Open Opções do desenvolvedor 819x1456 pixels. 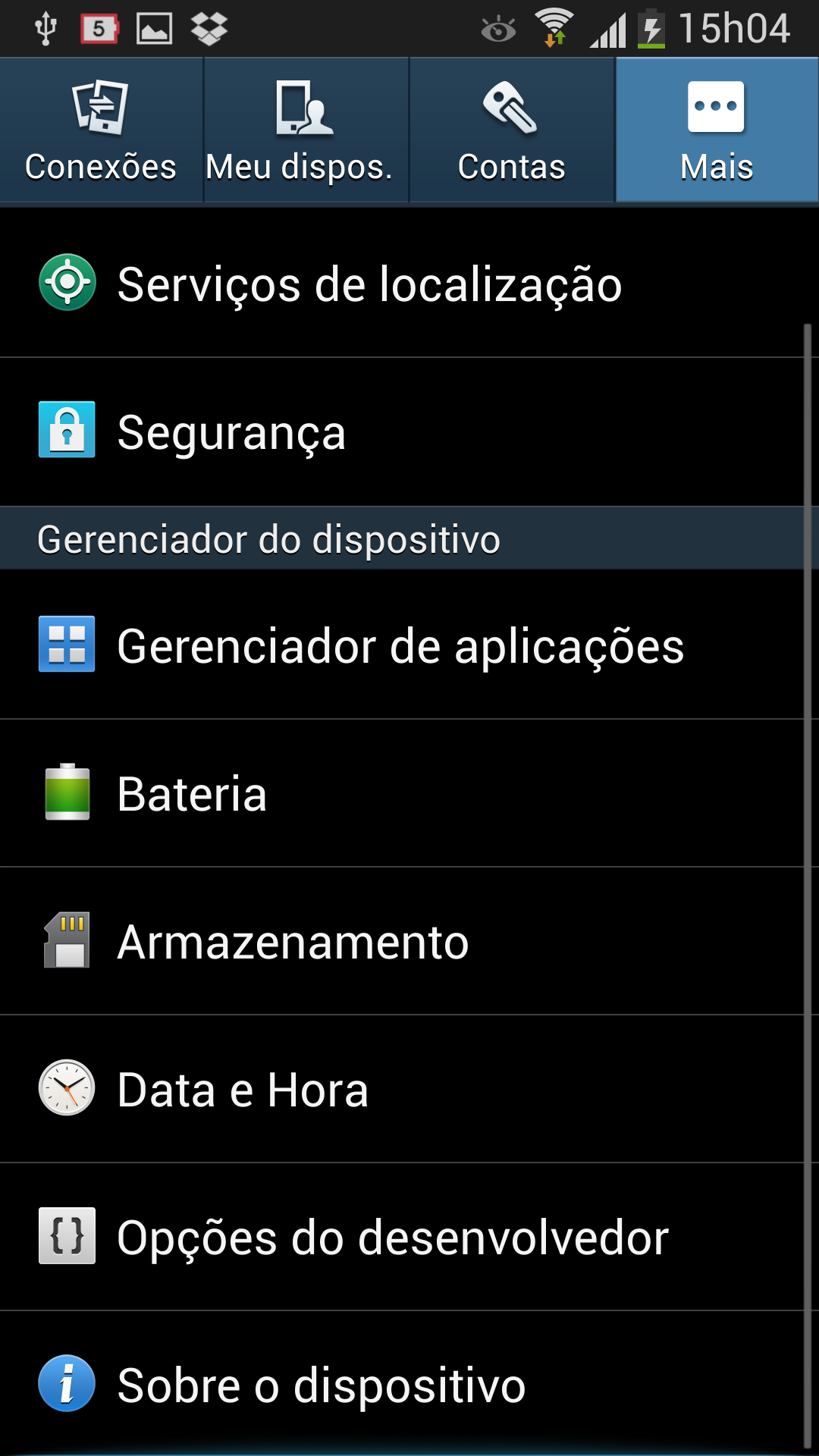(x=402, y=1237)
